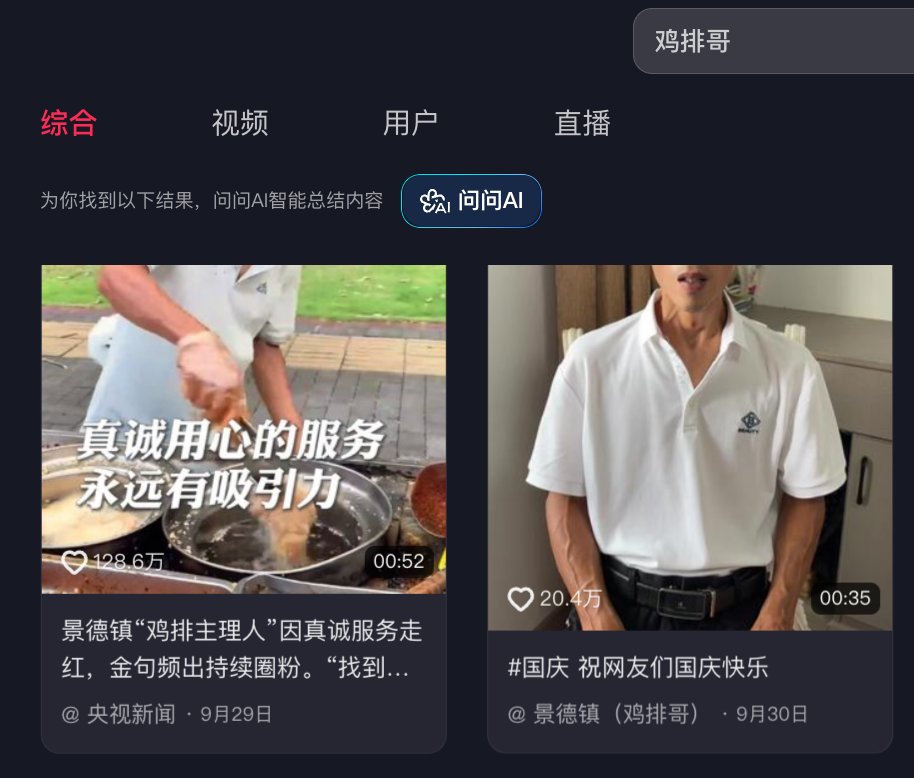Tap the 问问AI button

pos(471,200)
